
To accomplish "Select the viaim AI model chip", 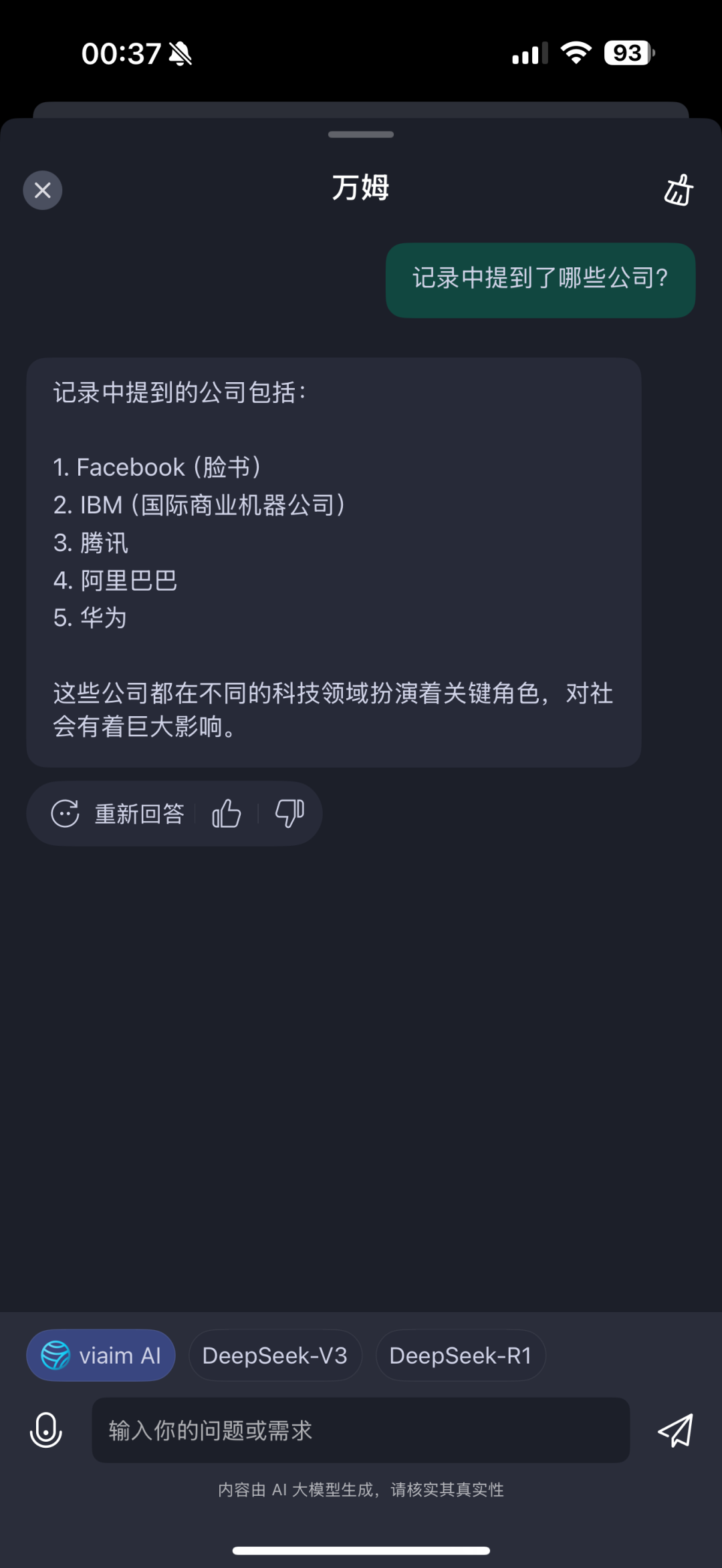I will coord(101,1356).
